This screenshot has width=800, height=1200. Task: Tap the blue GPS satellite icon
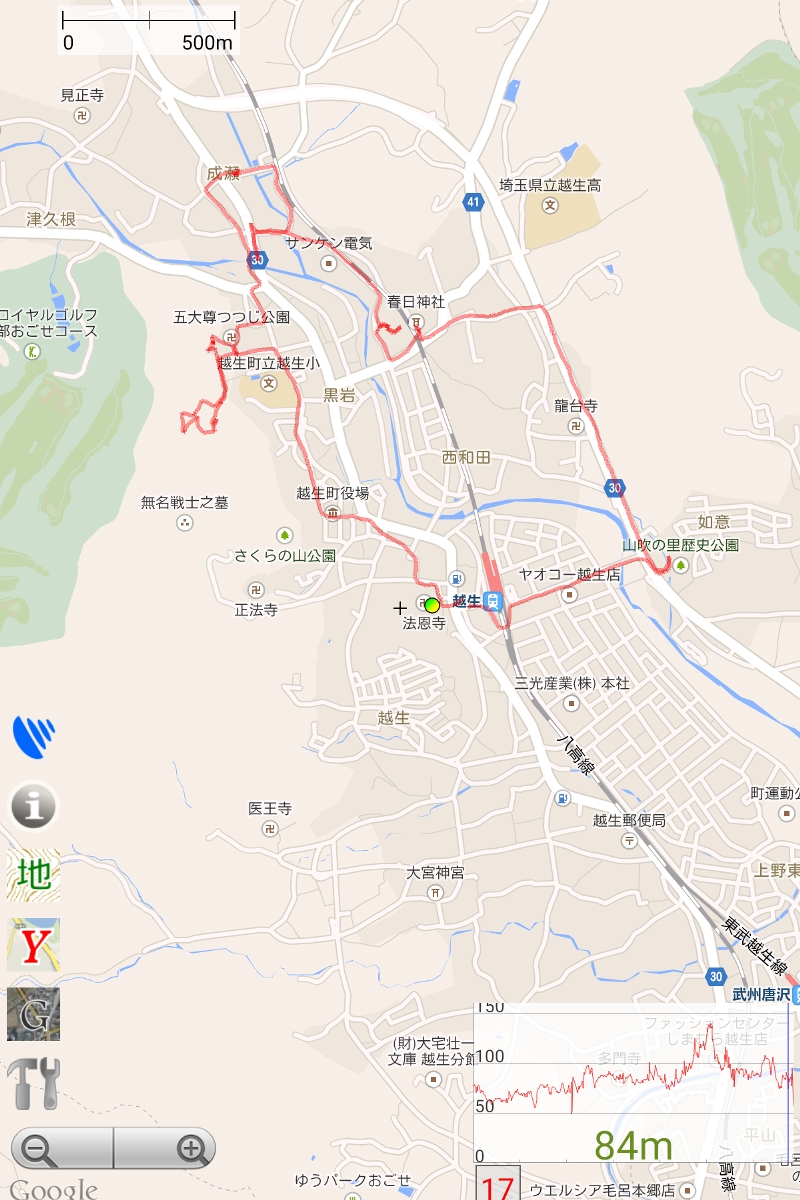[x=33, y=735]
